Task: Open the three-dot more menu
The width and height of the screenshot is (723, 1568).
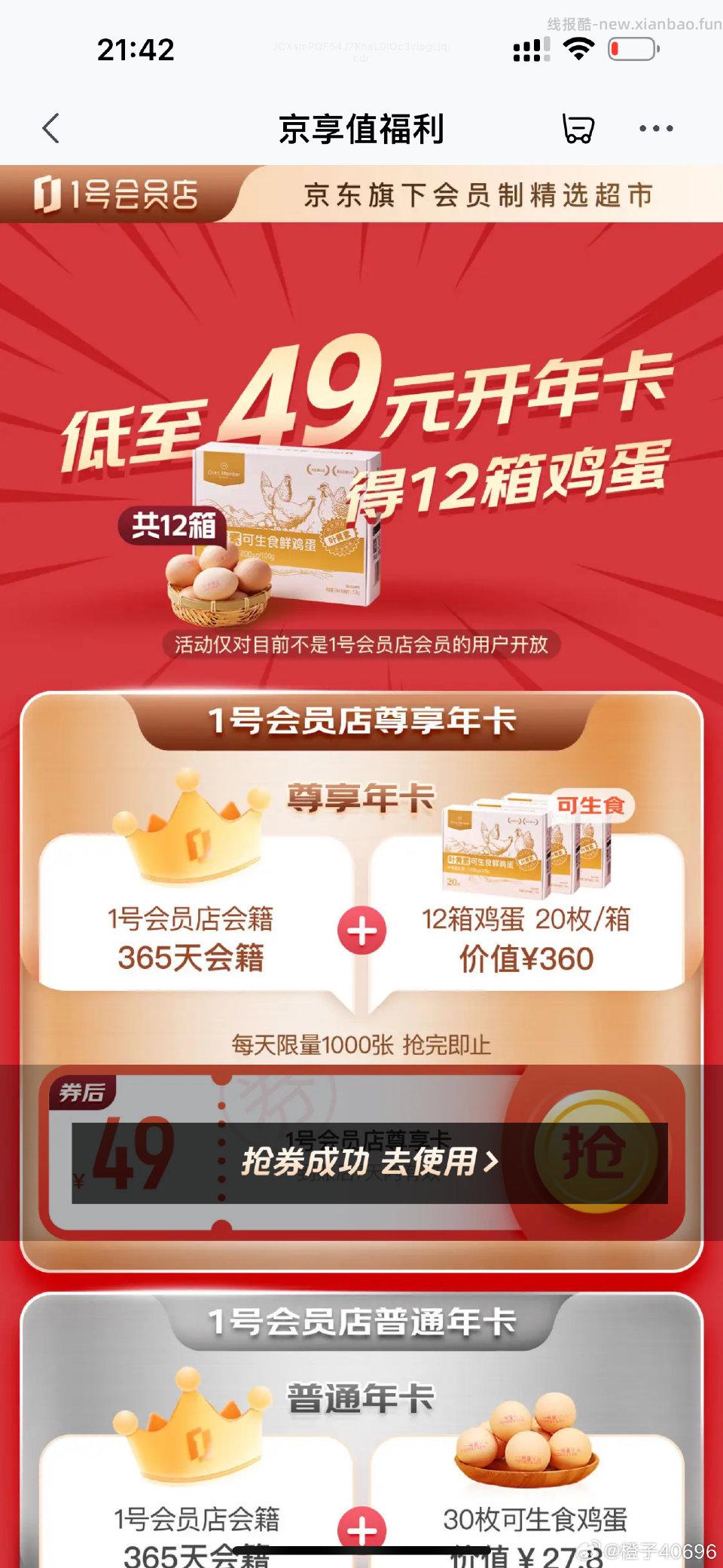Action: (654, 128)
